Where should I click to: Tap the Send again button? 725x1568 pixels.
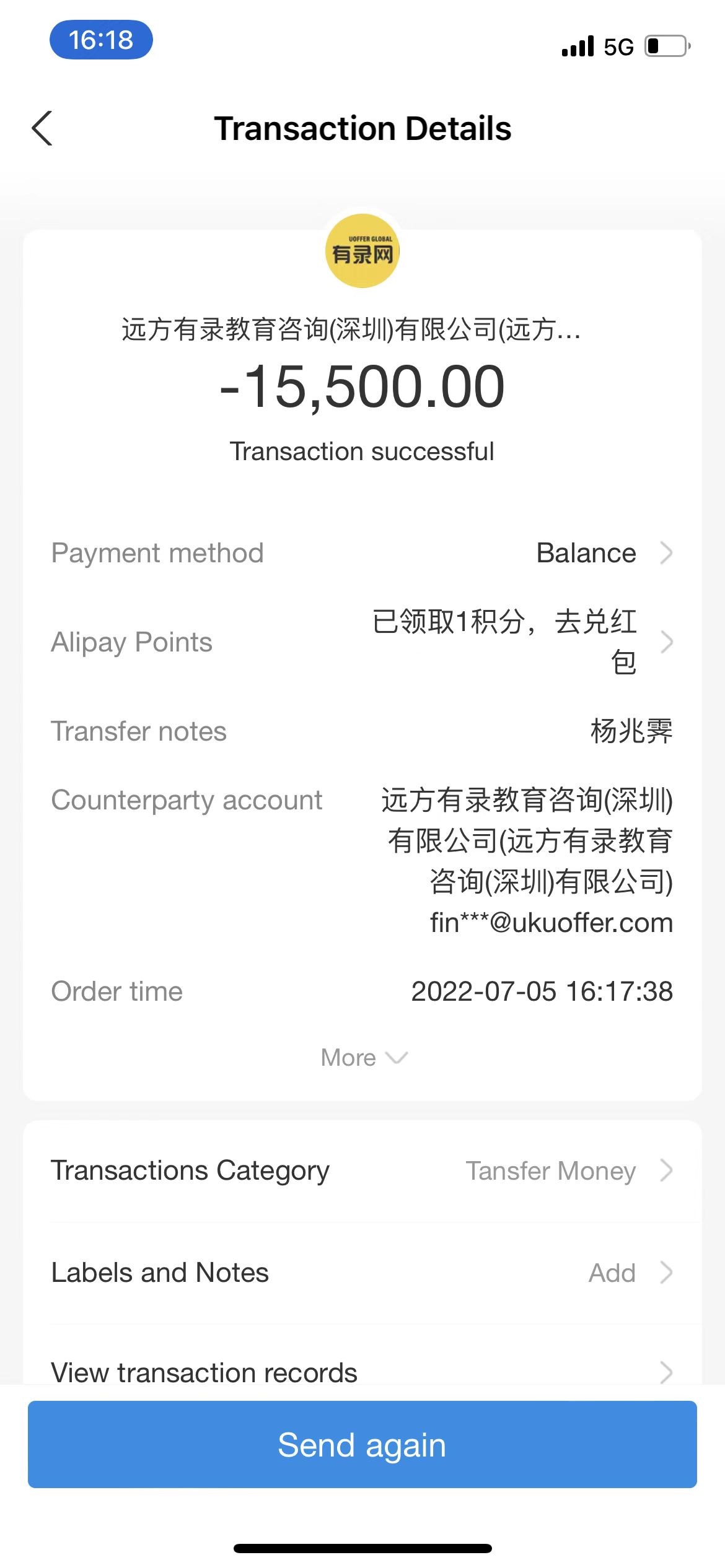[x=362, y=1445]
